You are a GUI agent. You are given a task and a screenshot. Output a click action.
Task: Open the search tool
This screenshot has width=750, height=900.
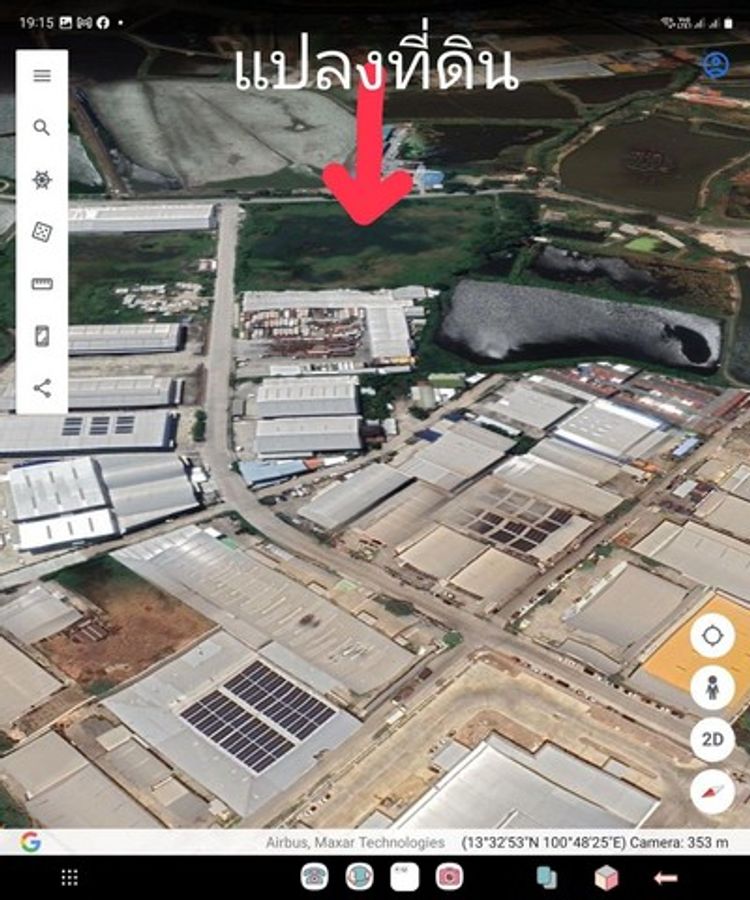(x=42, y=128)
